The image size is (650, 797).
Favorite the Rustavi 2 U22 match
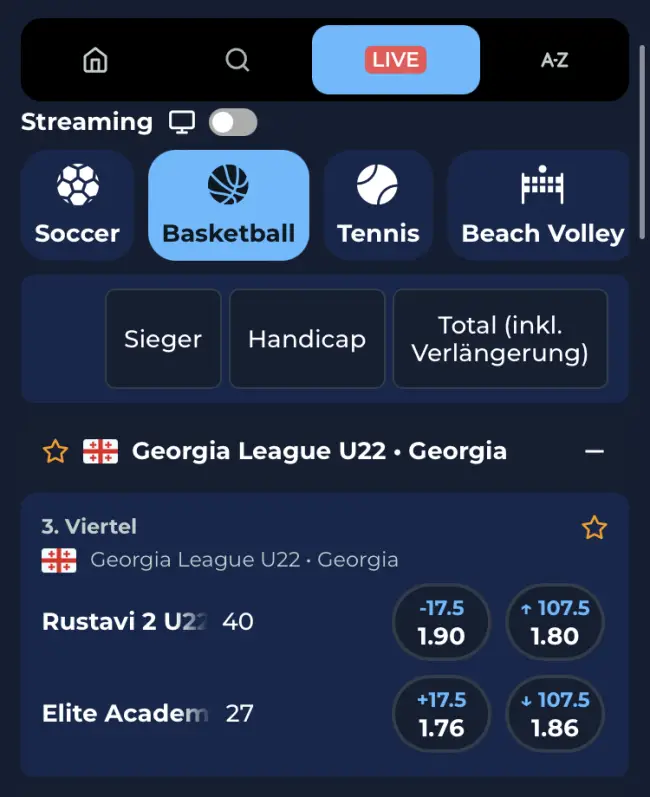[594, 528]
